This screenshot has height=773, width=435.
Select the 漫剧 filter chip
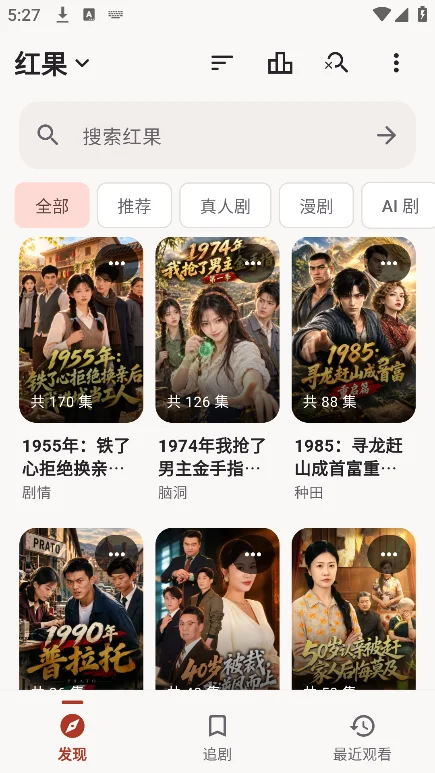[316, 206]
